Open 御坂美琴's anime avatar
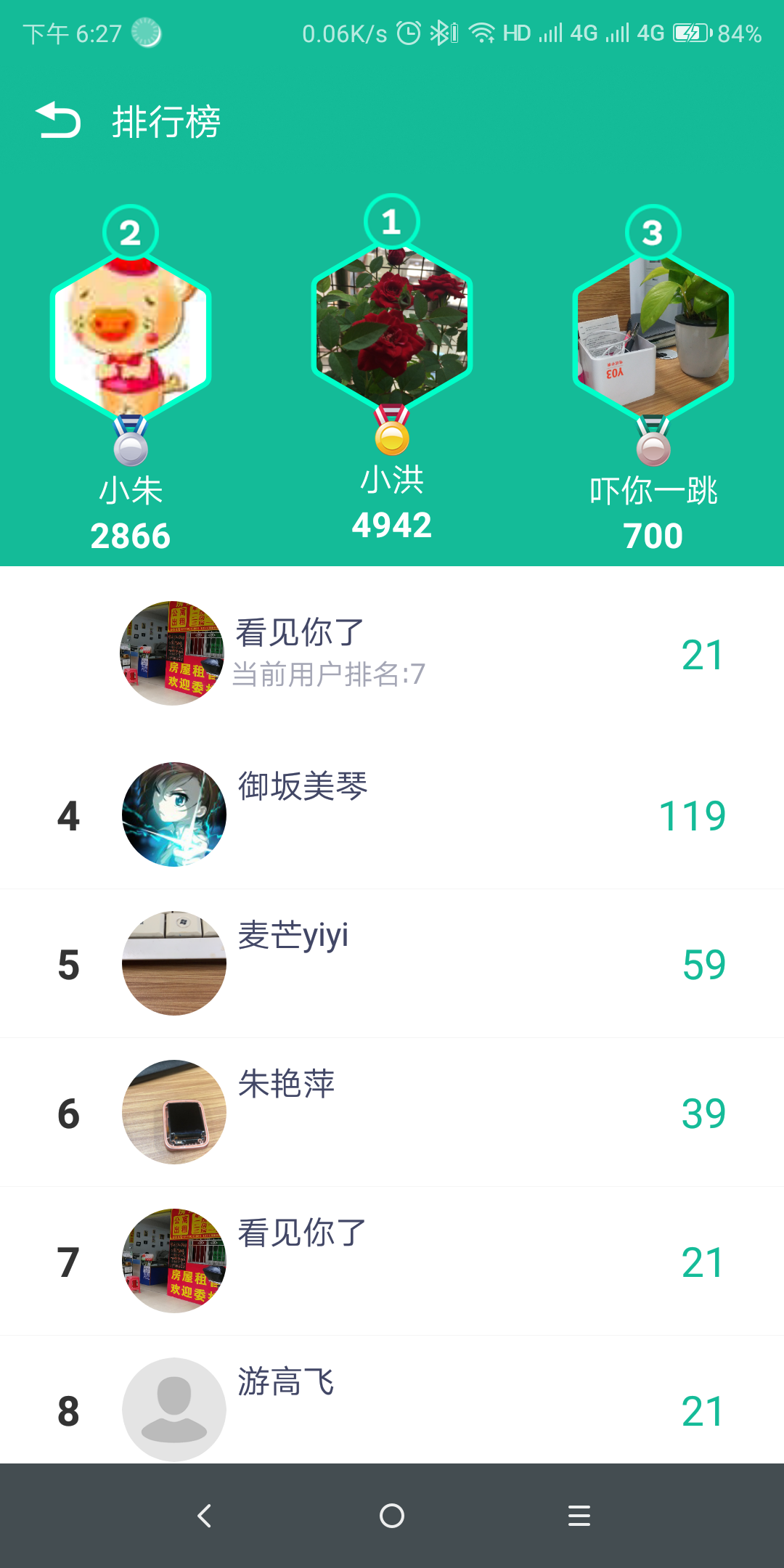This screenshot has width=784, height=1568. tap(174, 814)
